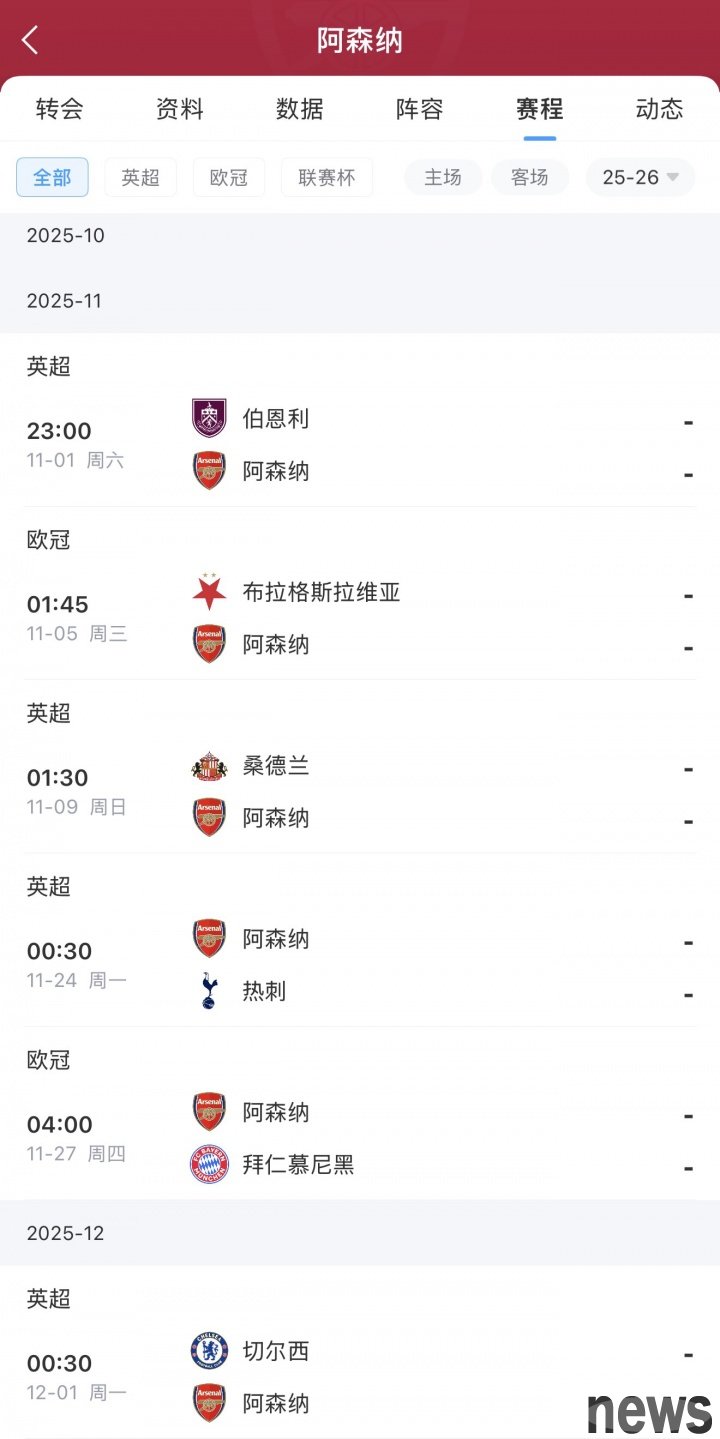Switch to the 阵容 tab
The width and height of the screenshot is (720, 1439).
click(420, 109)
